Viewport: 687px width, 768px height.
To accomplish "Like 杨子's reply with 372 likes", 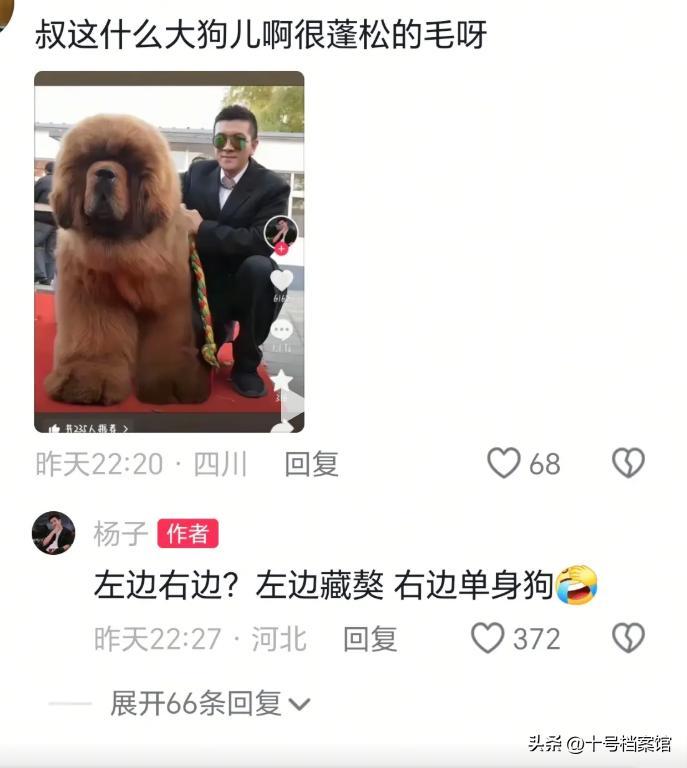I will point(488,638).
